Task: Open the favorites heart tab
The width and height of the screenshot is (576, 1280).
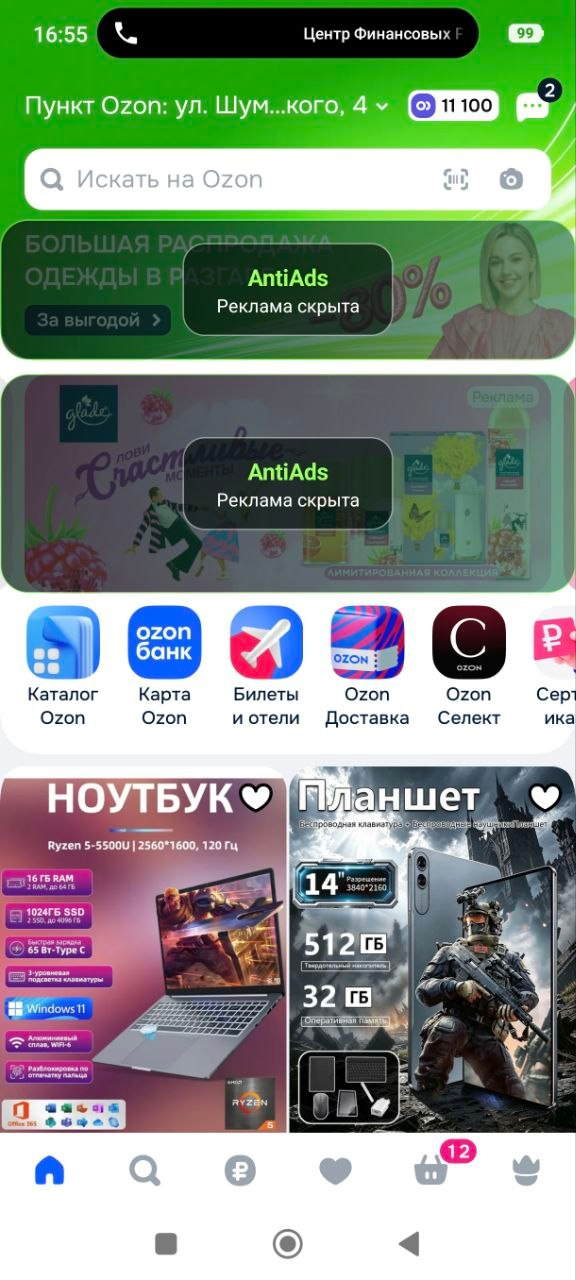Action: coord(335,1171)
